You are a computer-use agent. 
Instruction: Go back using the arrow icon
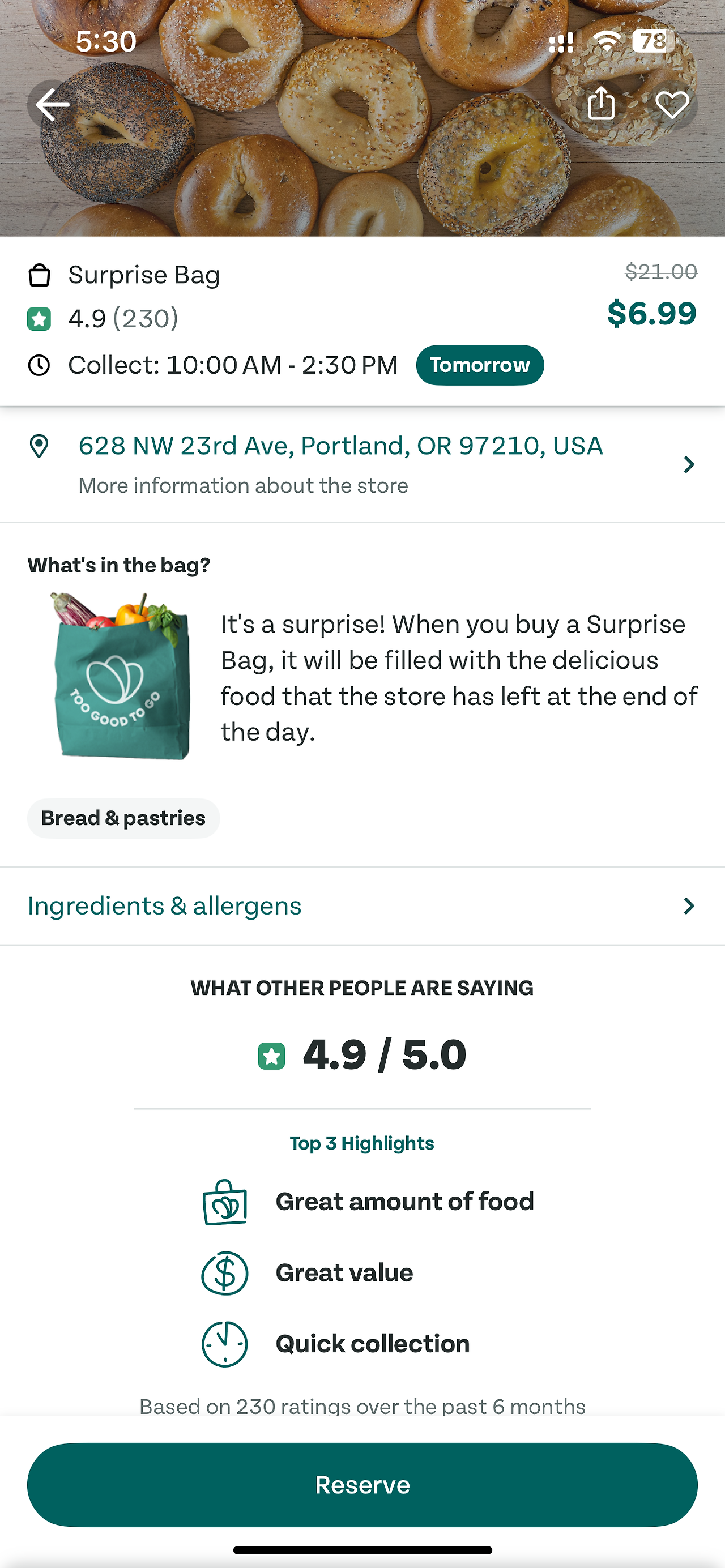coord(52,105)
